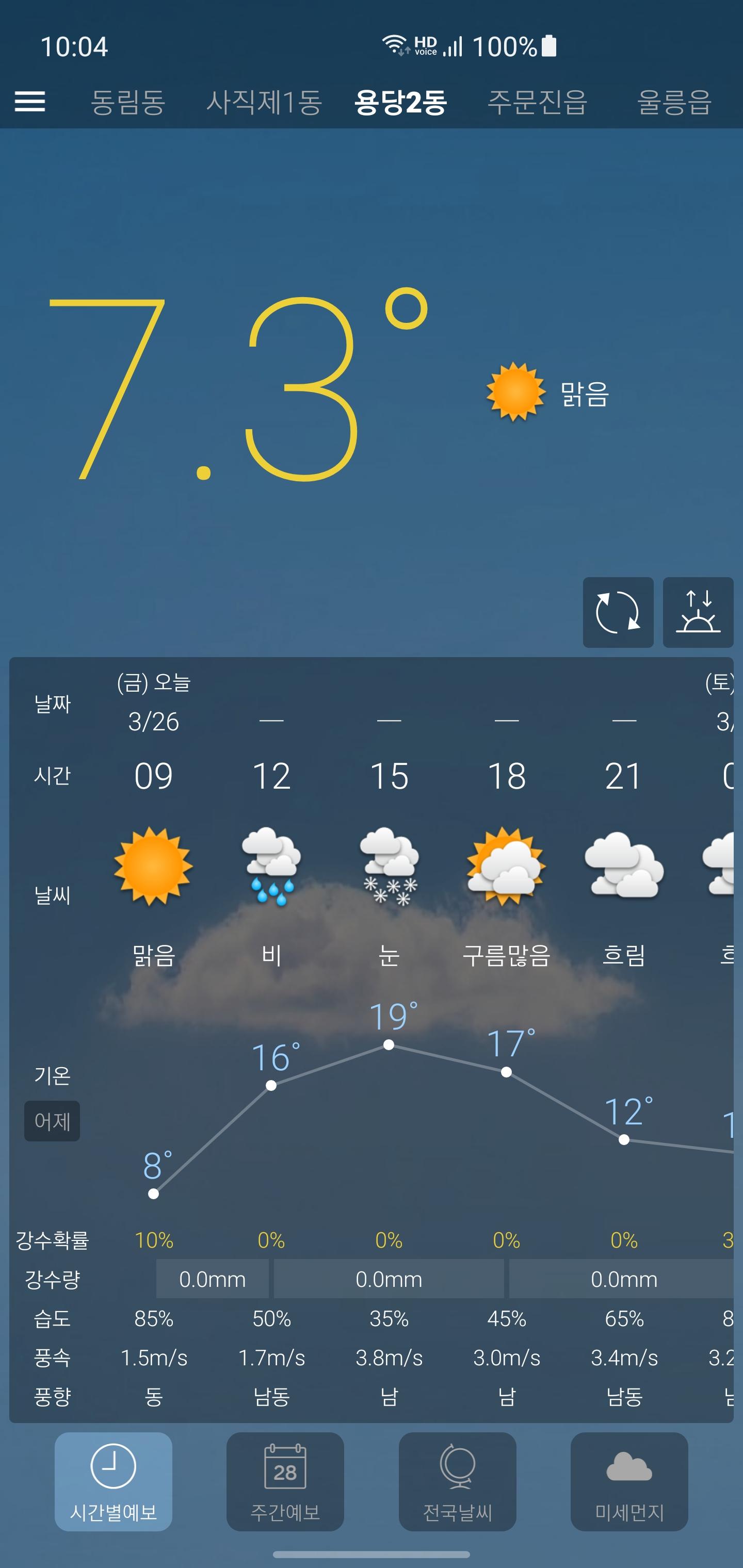
Task: Check the 미세먼지 fine dust tab
Action: coord(629,1481)
